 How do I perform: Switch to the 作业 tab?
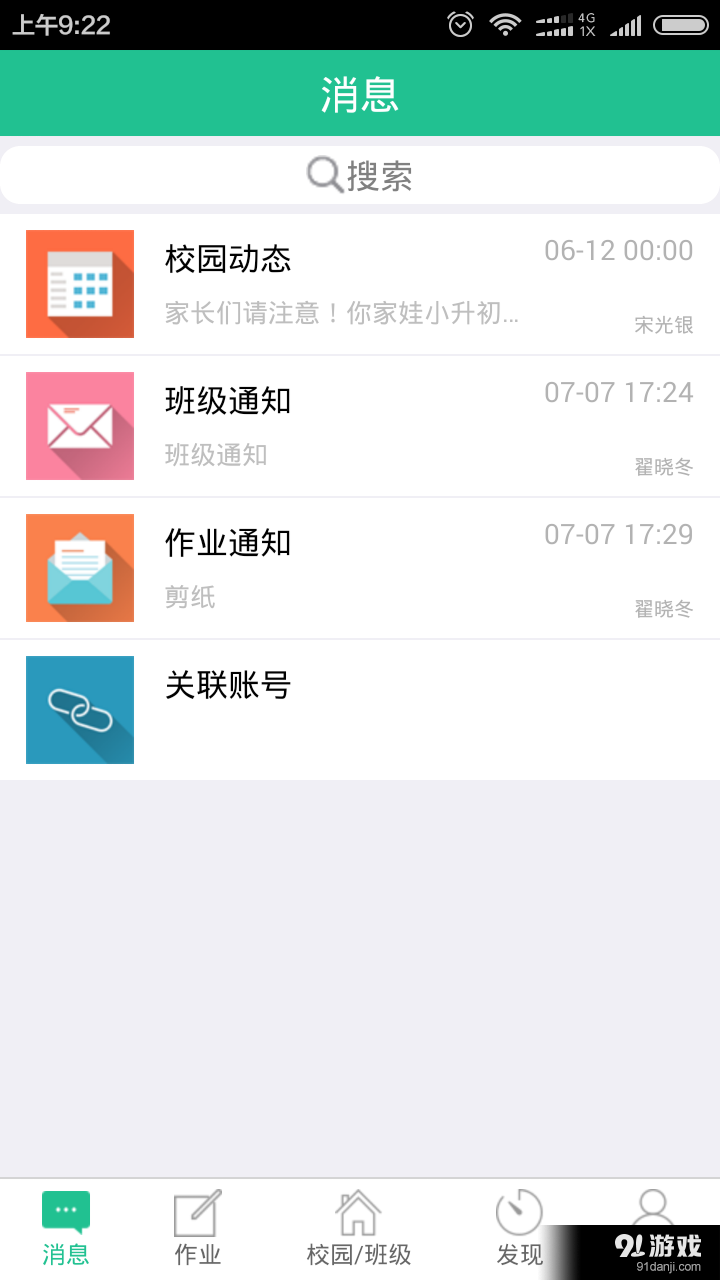(198, 1225)
